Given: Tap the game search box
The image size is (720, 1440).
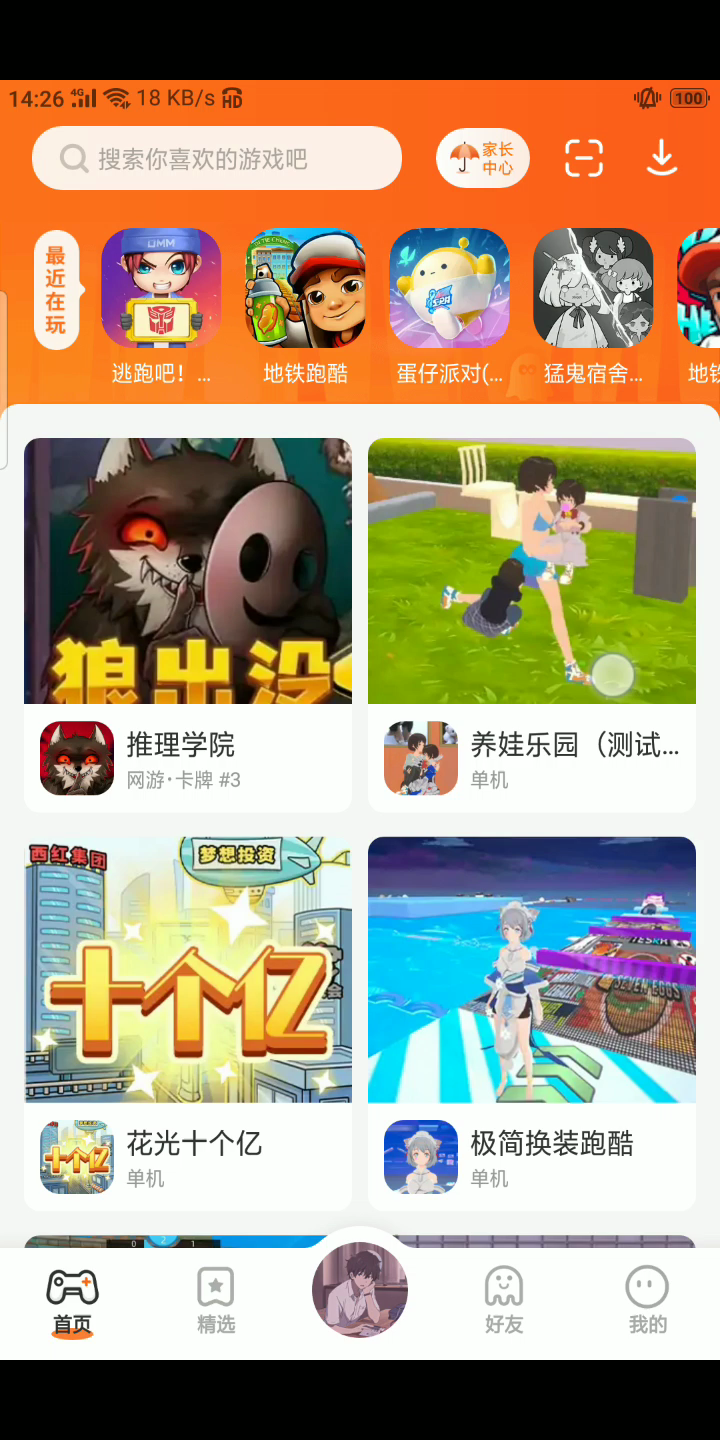Looking at the screenshot, I should pos(216,158).
